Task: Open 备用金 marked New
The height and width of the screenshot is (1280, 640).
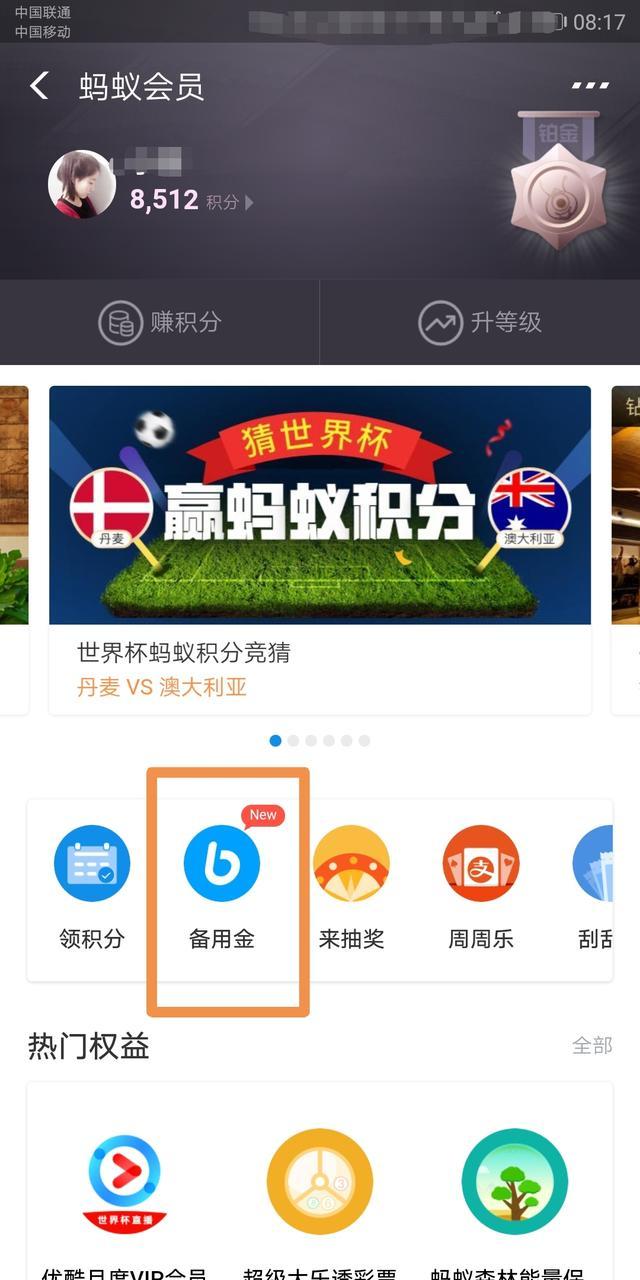Action: [x=222, y=887]
